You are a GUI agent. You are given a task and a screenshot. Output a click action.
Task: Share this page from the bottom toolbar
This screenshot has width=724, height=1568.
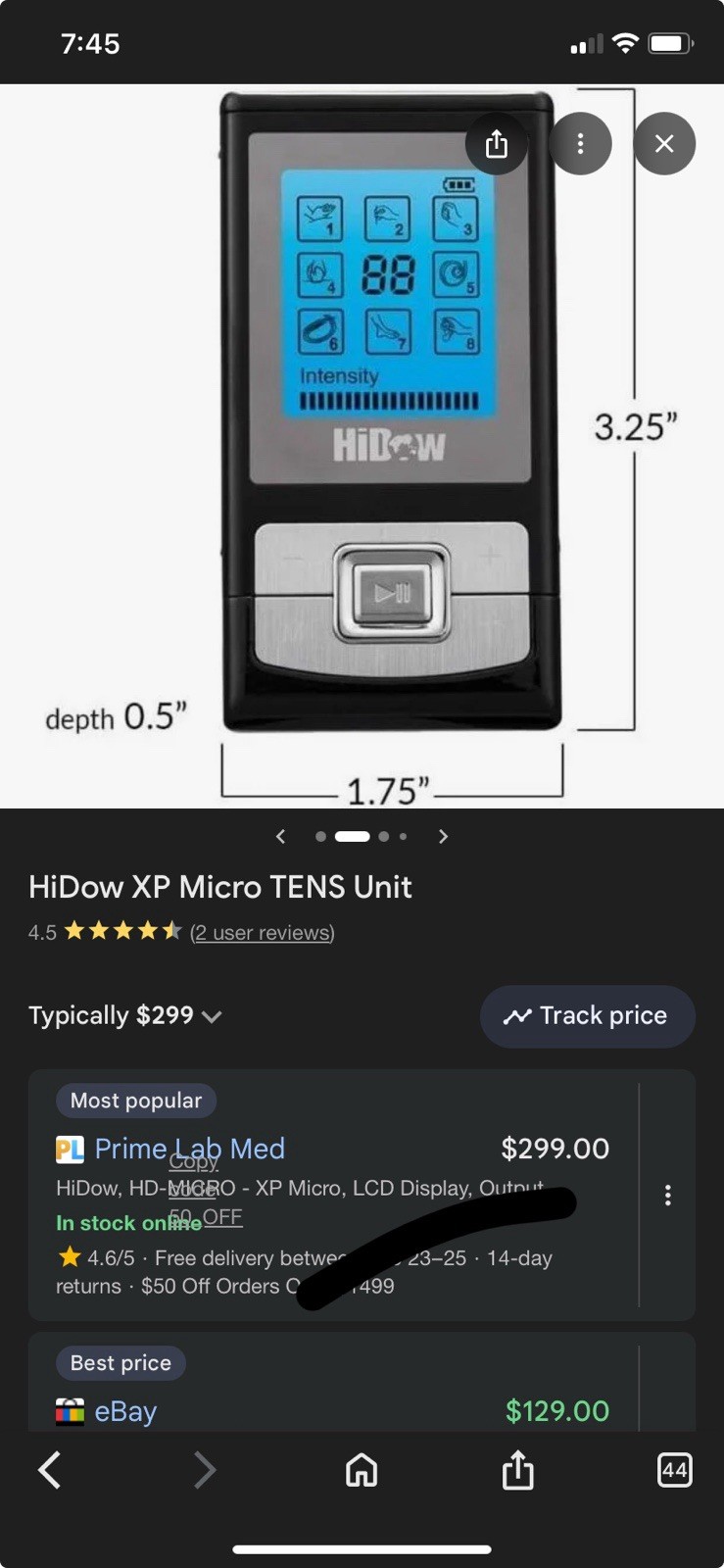pos(517,1470)
